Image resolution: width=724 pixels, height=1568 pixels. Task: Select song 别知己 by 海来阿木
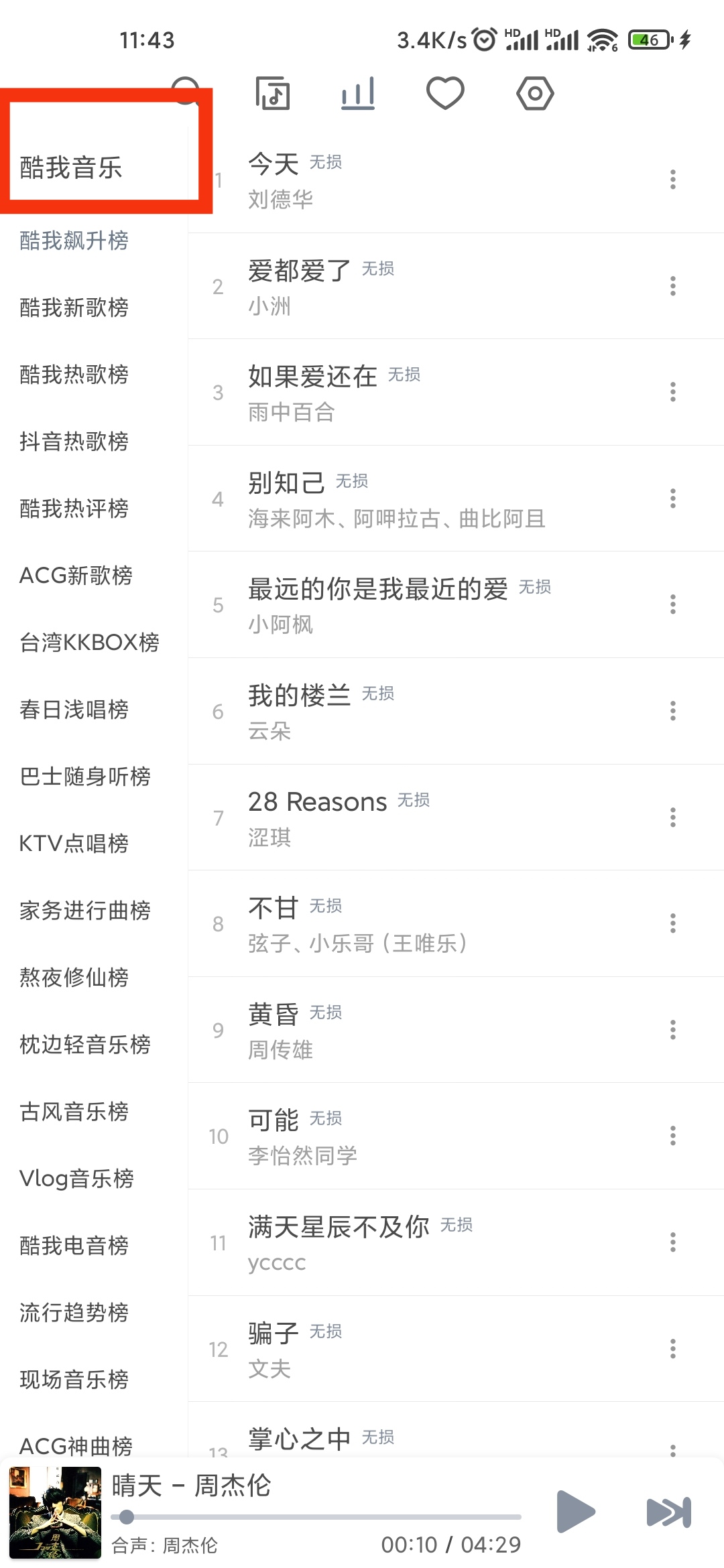click(x=402, y=499)
